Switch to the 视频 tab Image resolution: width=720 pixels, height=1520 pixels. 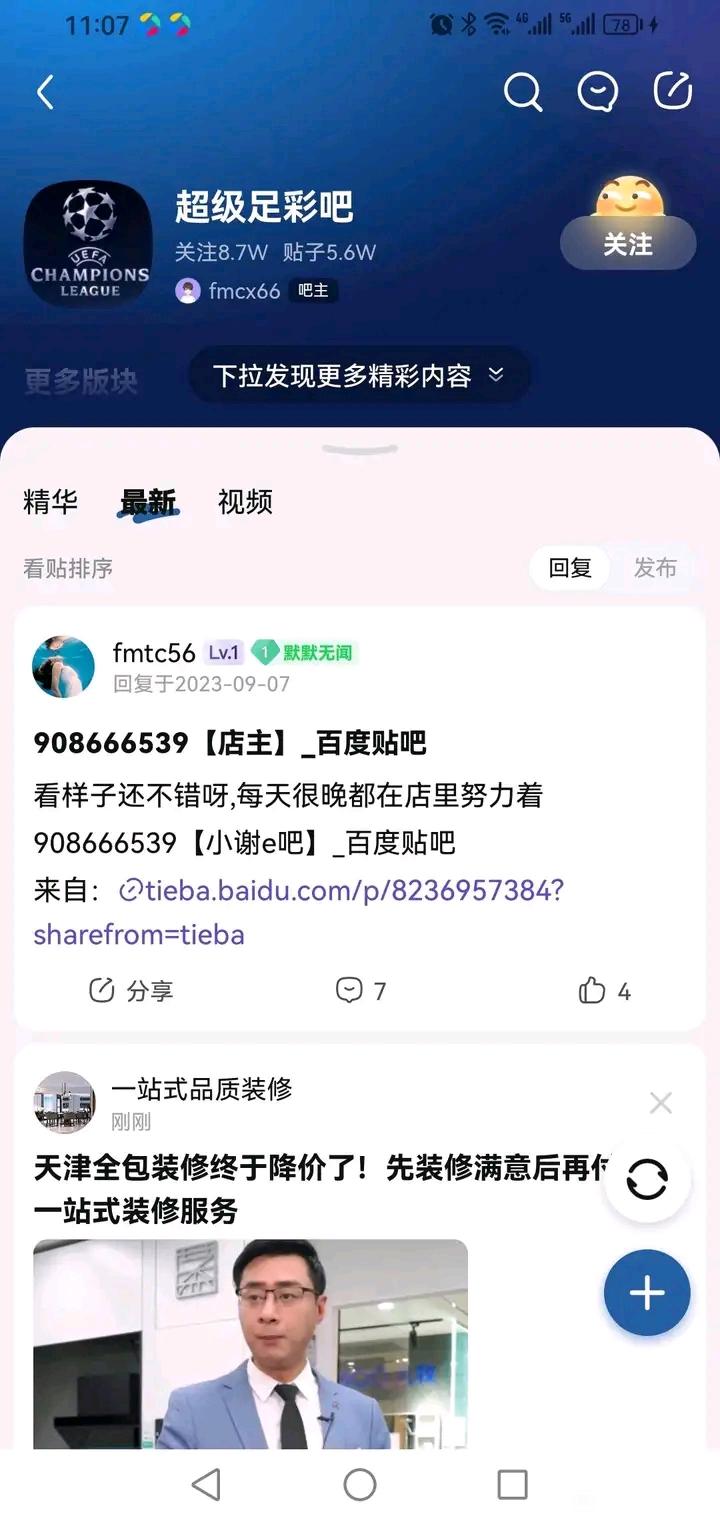pos(245,502)
